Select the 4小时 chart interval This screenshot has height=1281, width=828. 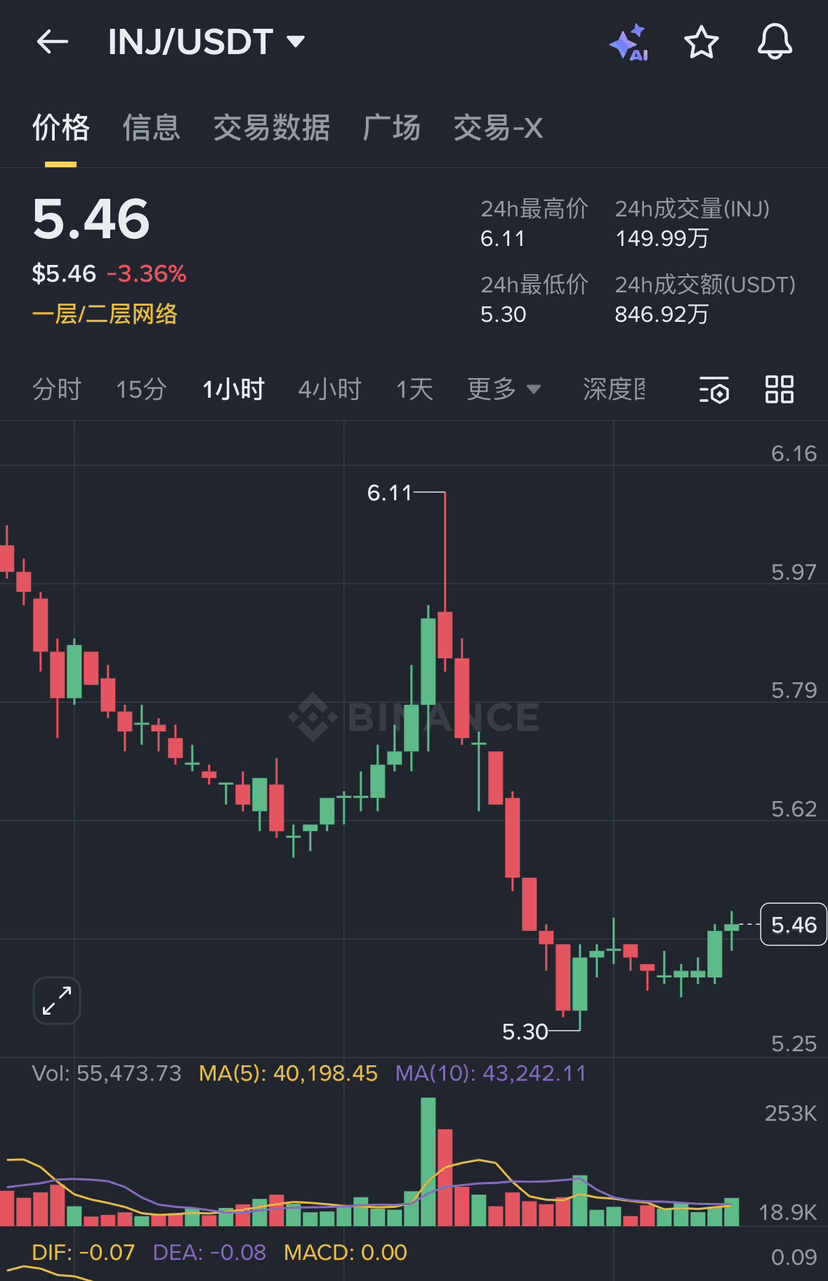(329, 389)
